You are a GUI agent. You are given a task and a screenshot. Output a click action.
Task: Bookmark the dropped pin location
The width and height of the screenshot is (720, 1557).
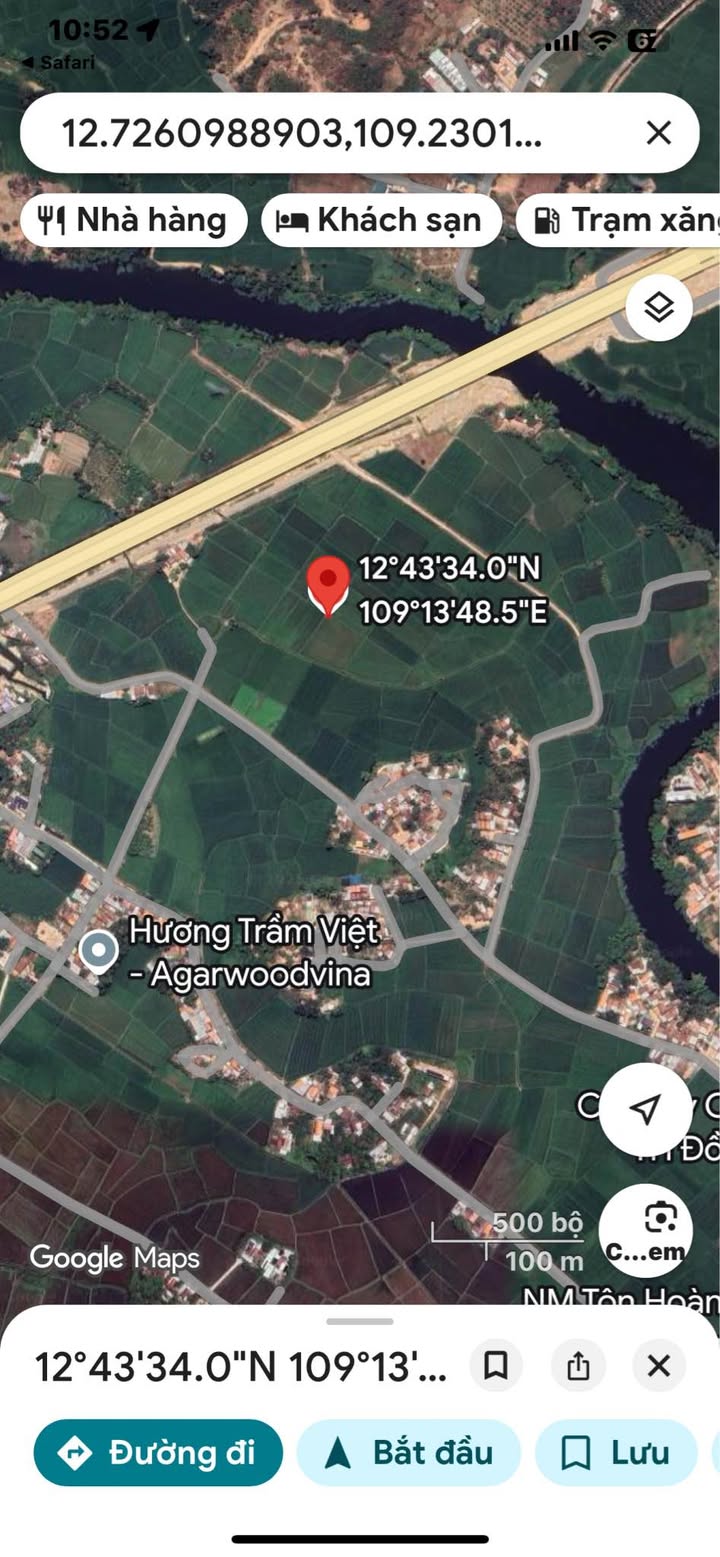pos(496,1366)
